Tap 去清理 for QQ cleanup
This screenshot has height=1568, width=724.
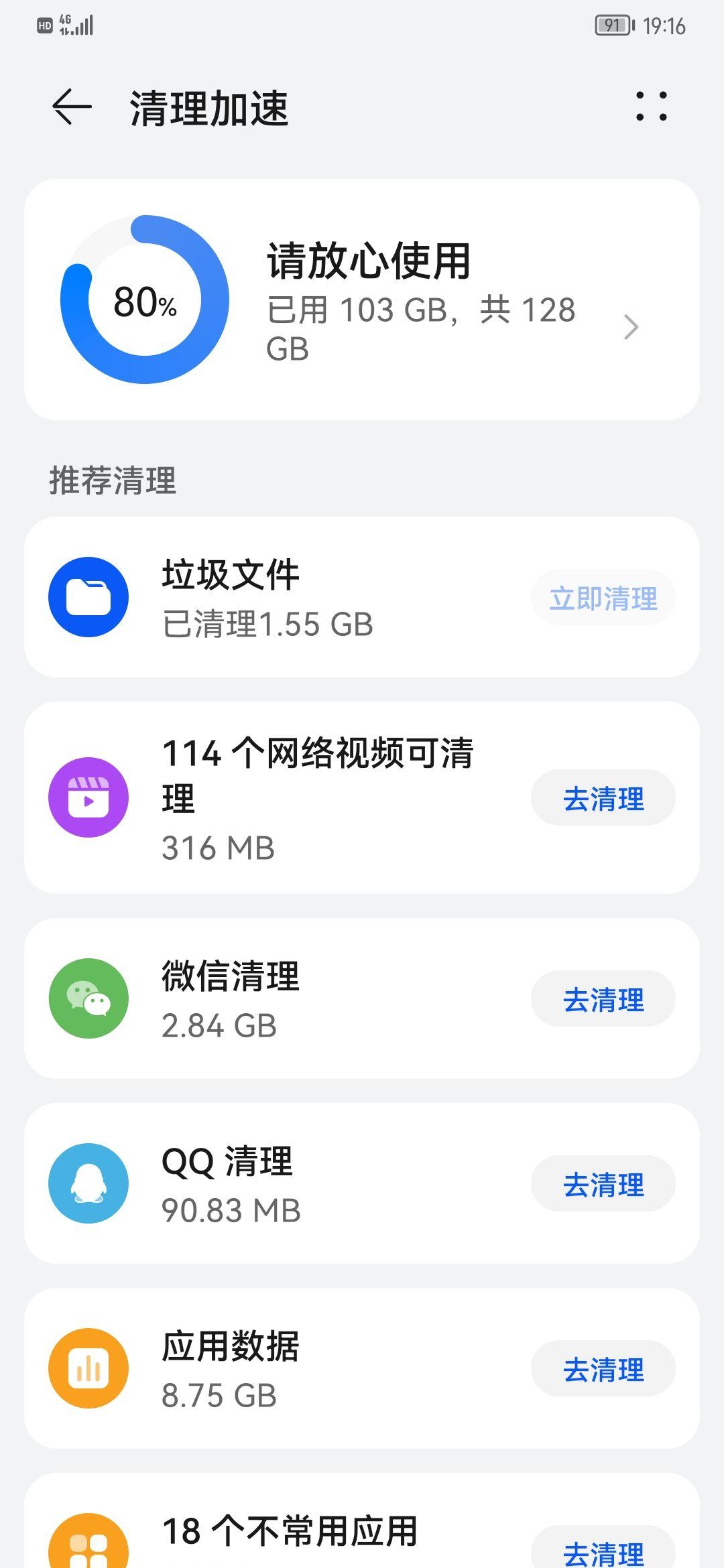point(603,1184)
